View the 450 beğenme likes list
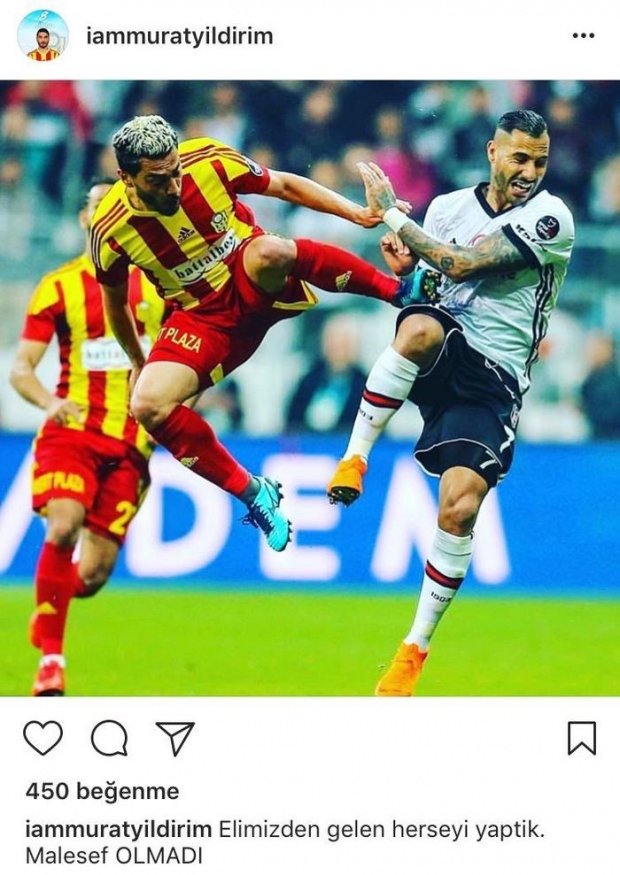620x875 pixels. (102, 791)
